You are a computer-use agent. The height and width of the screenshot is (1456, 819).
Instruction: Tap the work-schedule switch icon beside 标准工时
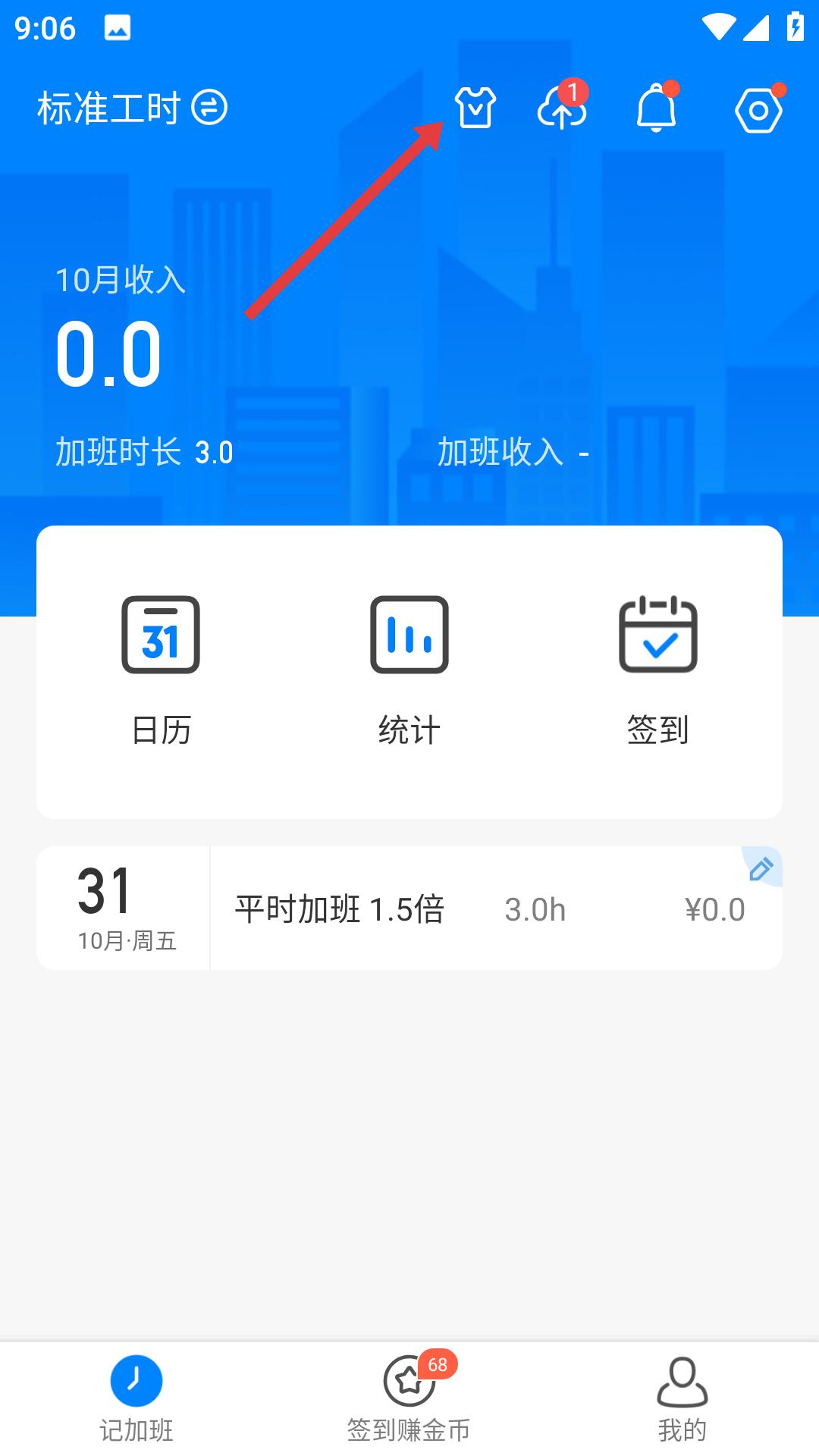[210, 108]
